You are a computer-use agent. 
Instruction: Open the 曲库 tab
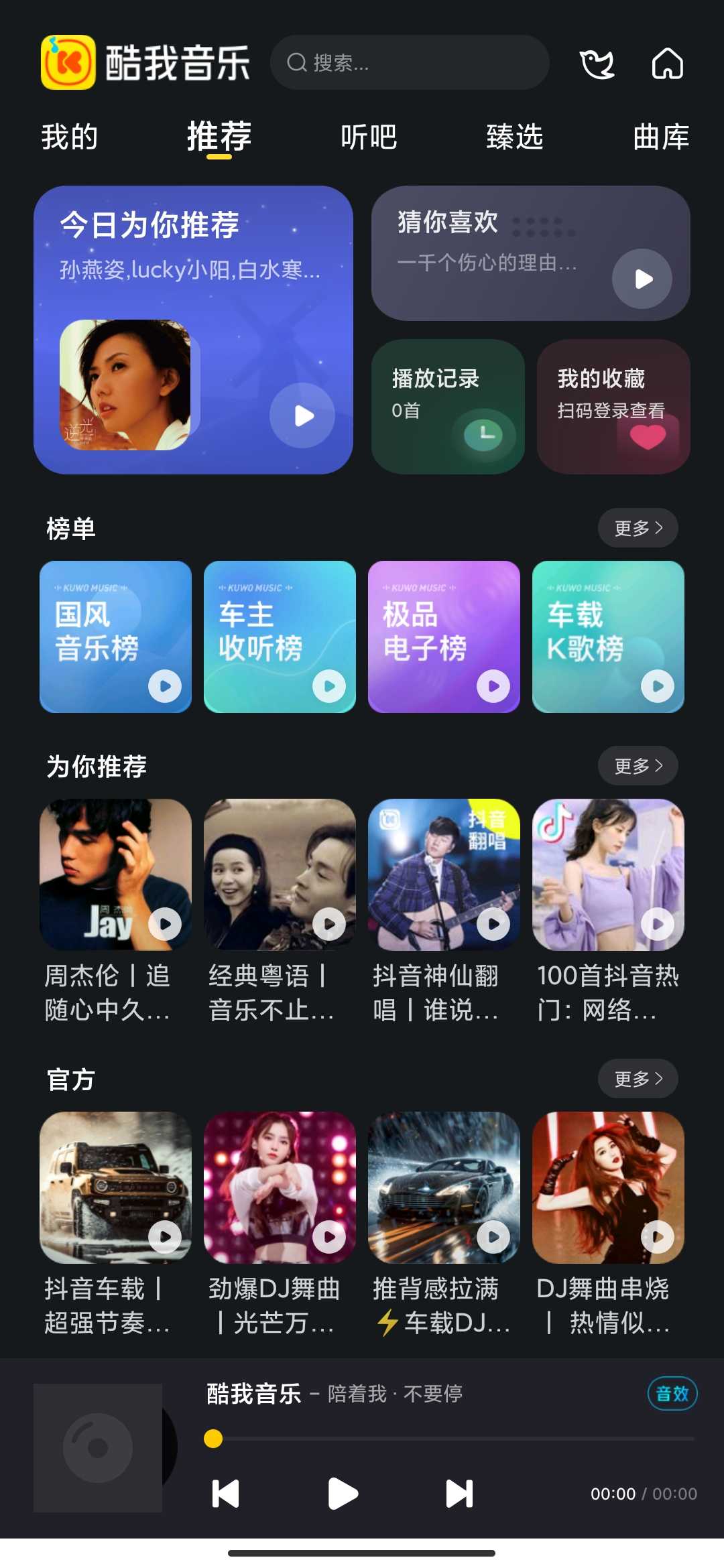pos(661,137)
